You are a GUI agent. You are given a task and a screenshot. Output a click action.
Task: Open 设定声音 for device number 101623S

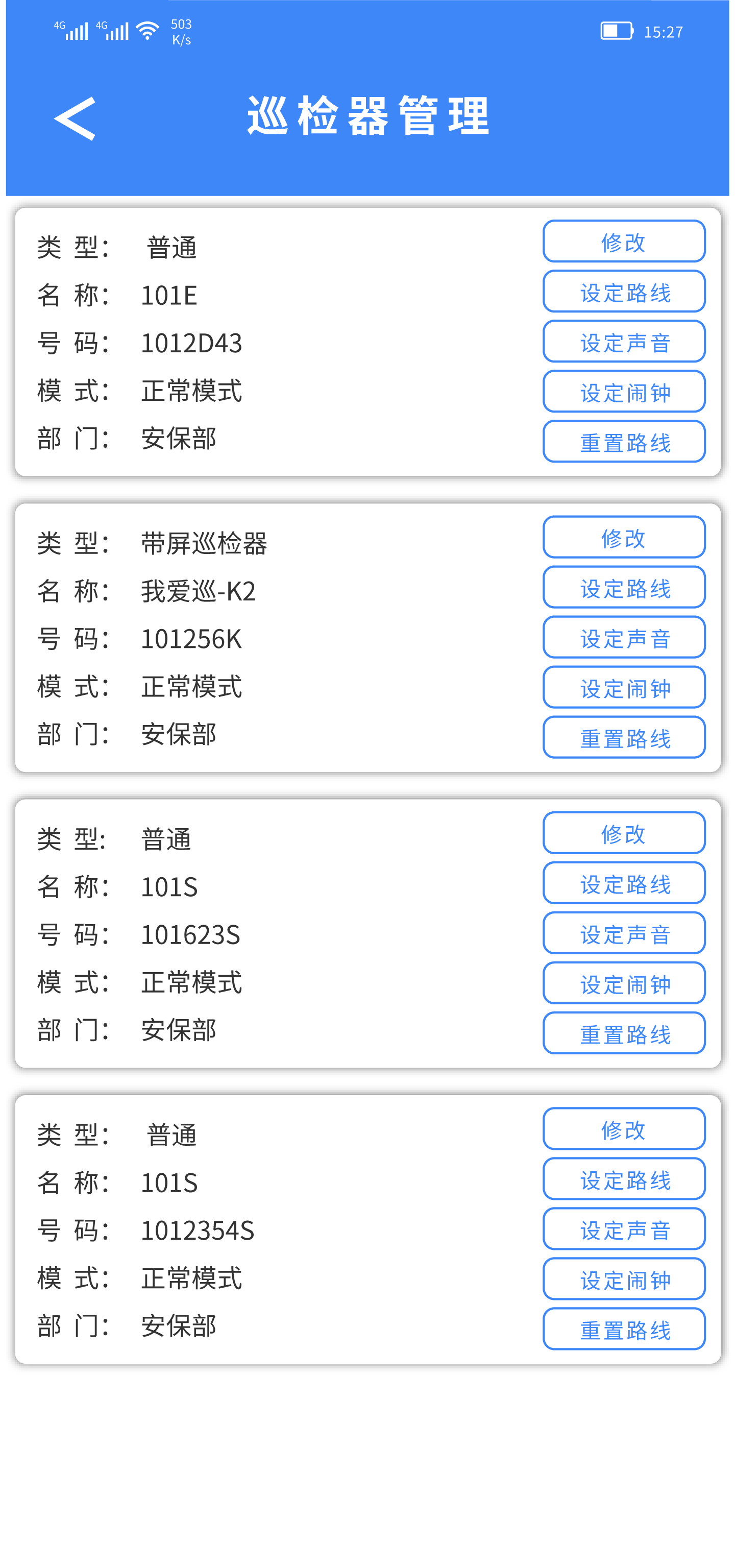(624, 934)
